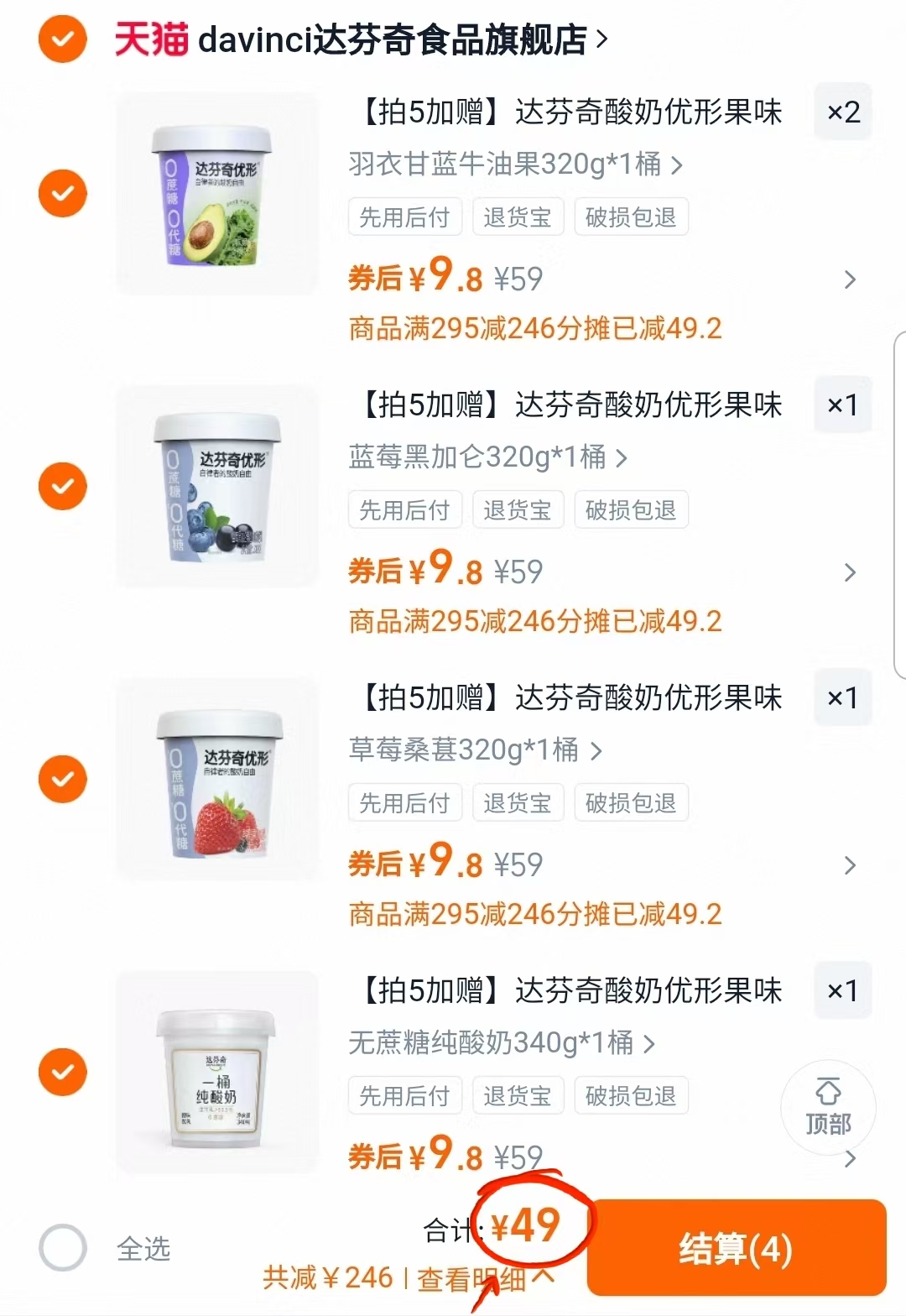
Task: Open the 羽衣甘蓝牛油果 yogurt thumbnail
Action: pyautogui.click(x=216, y=193)
